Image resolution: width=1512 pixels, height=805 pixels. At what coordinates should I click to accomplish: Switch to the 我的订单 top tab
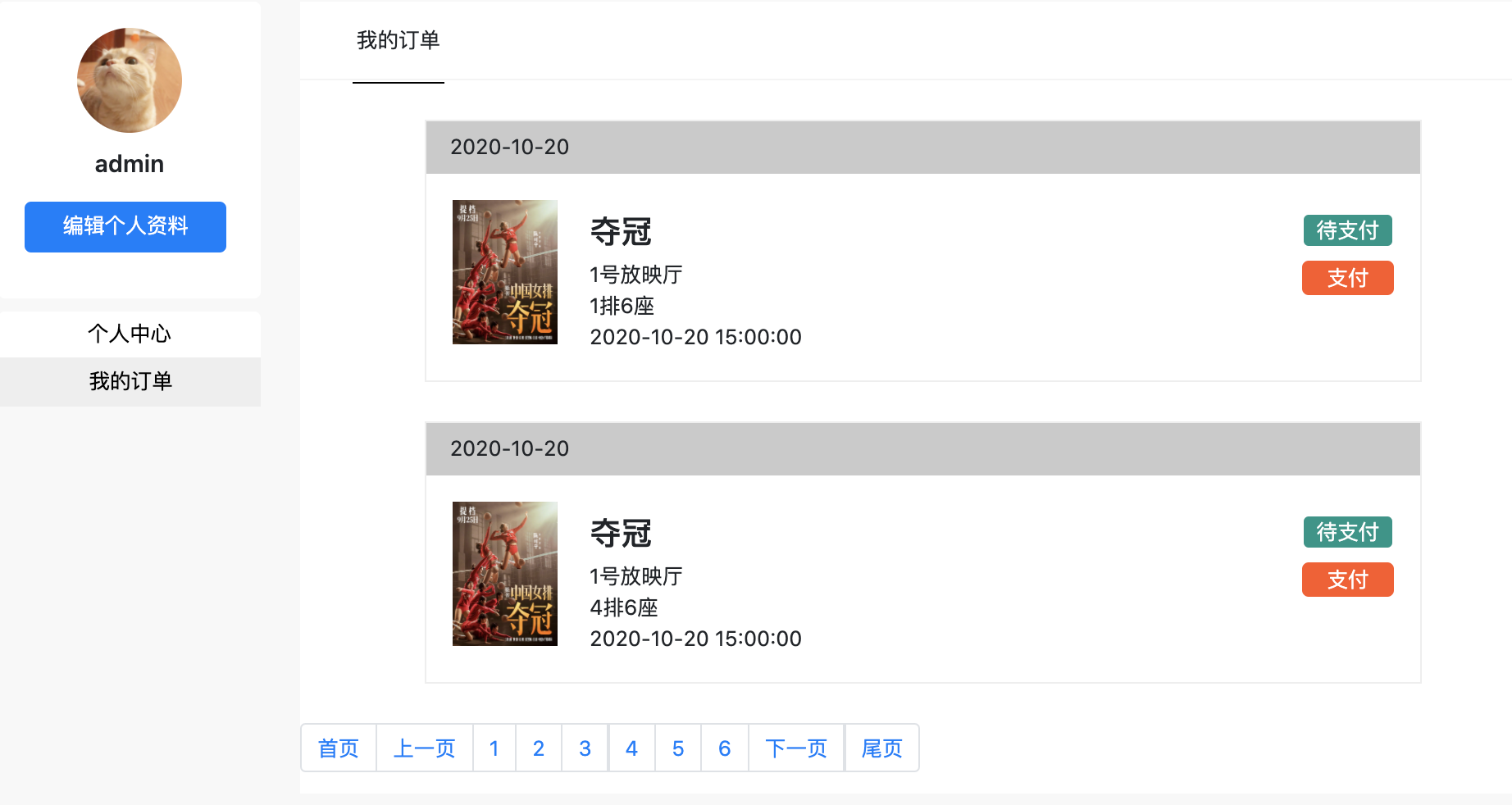coord(398,41)
